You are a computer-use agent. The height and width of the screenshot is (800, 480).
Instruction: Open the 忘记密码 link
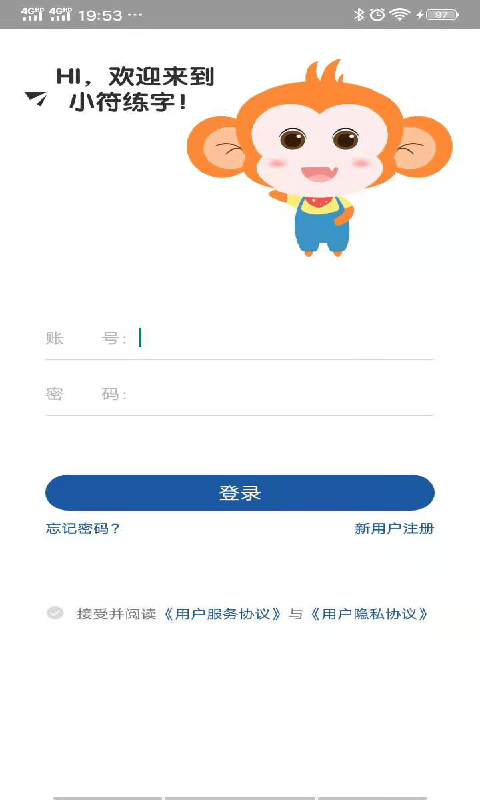point(82,529)
